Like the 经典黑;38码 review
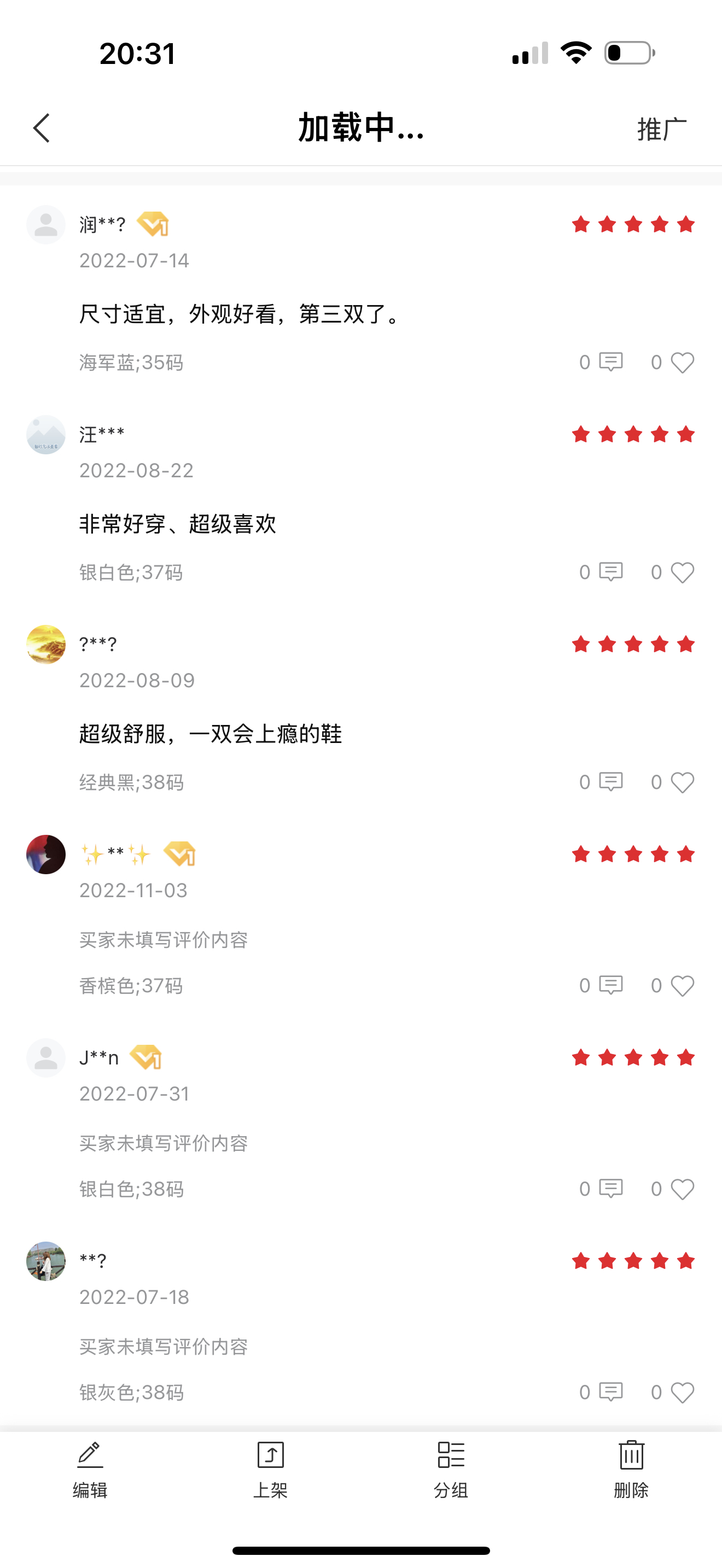 pos(682,783)
